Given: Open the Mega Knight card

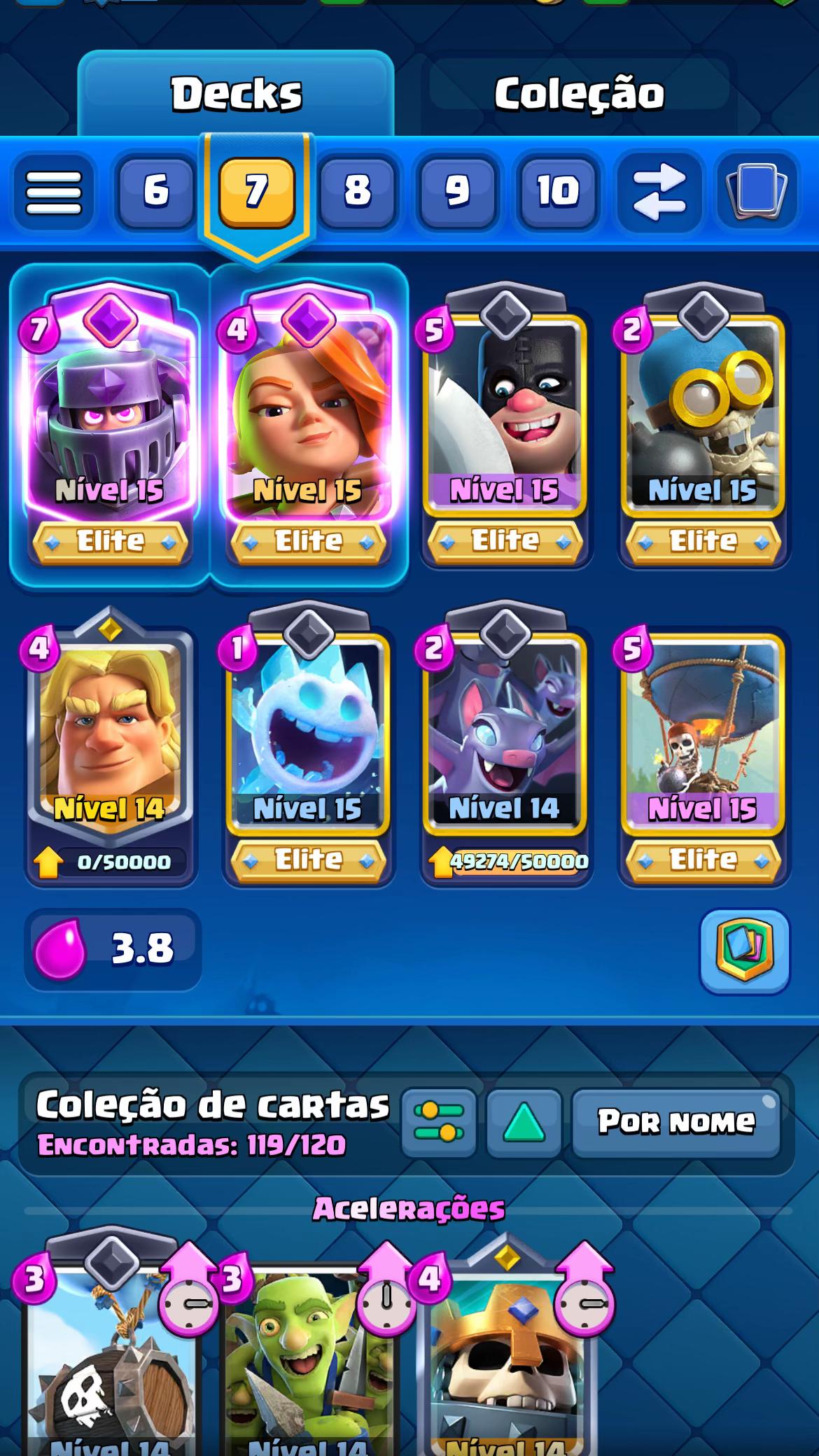Looking at the screenshot, I should pos(109,413).
